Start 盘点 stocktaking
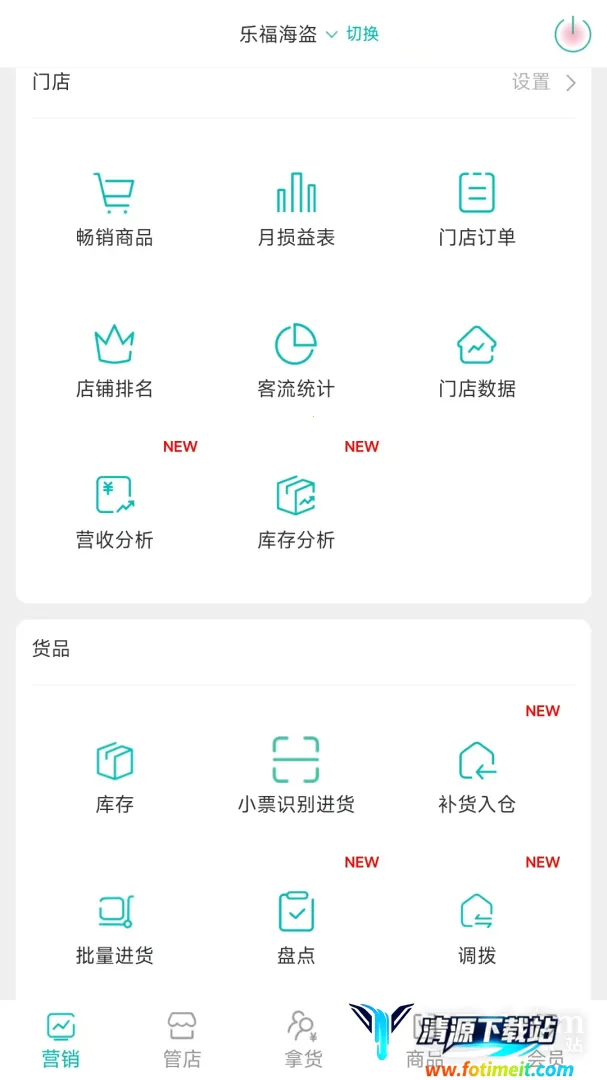The image size is (607, 1080). [296, 928]
